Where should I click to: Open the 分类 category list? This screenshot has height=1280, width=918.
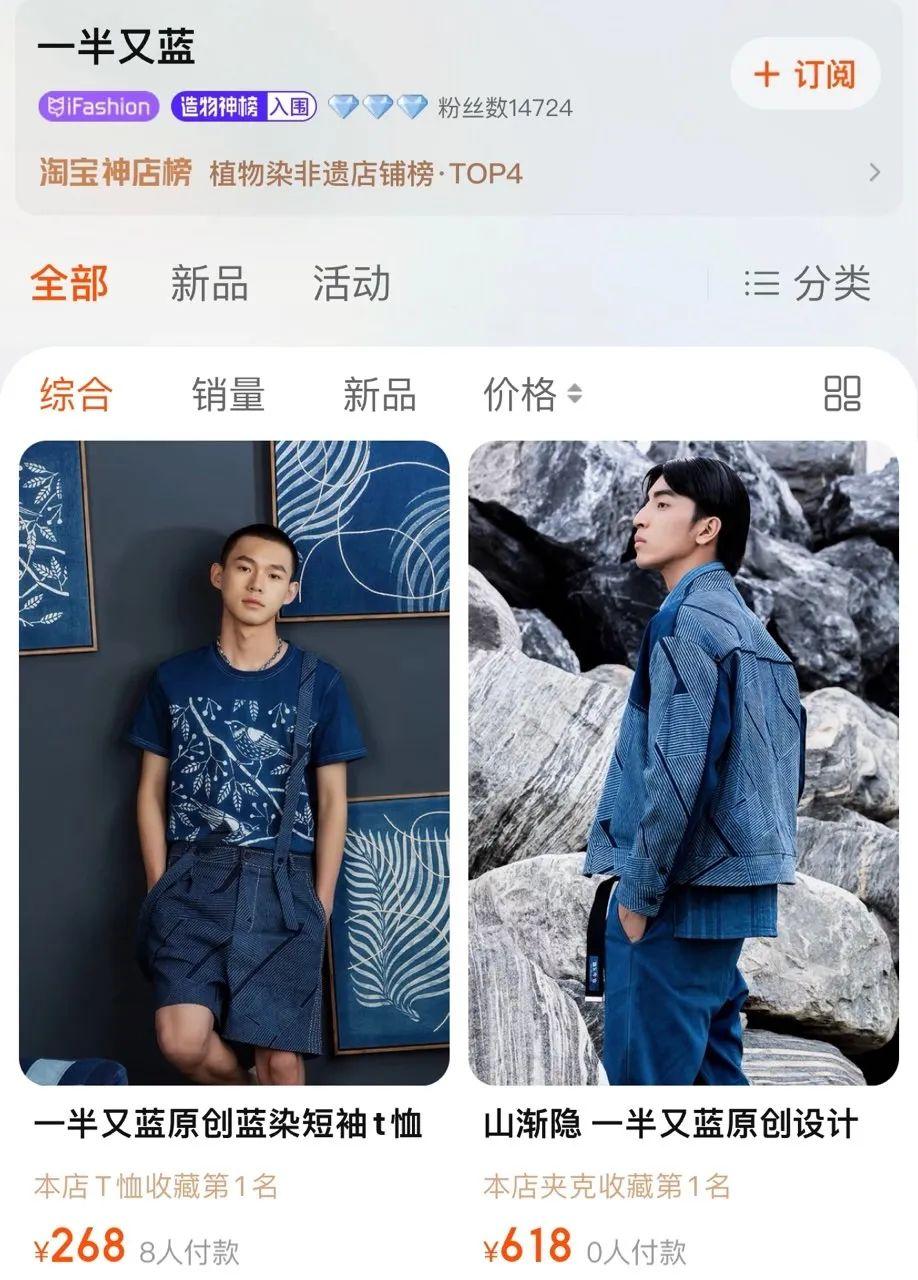coord(808,284)
